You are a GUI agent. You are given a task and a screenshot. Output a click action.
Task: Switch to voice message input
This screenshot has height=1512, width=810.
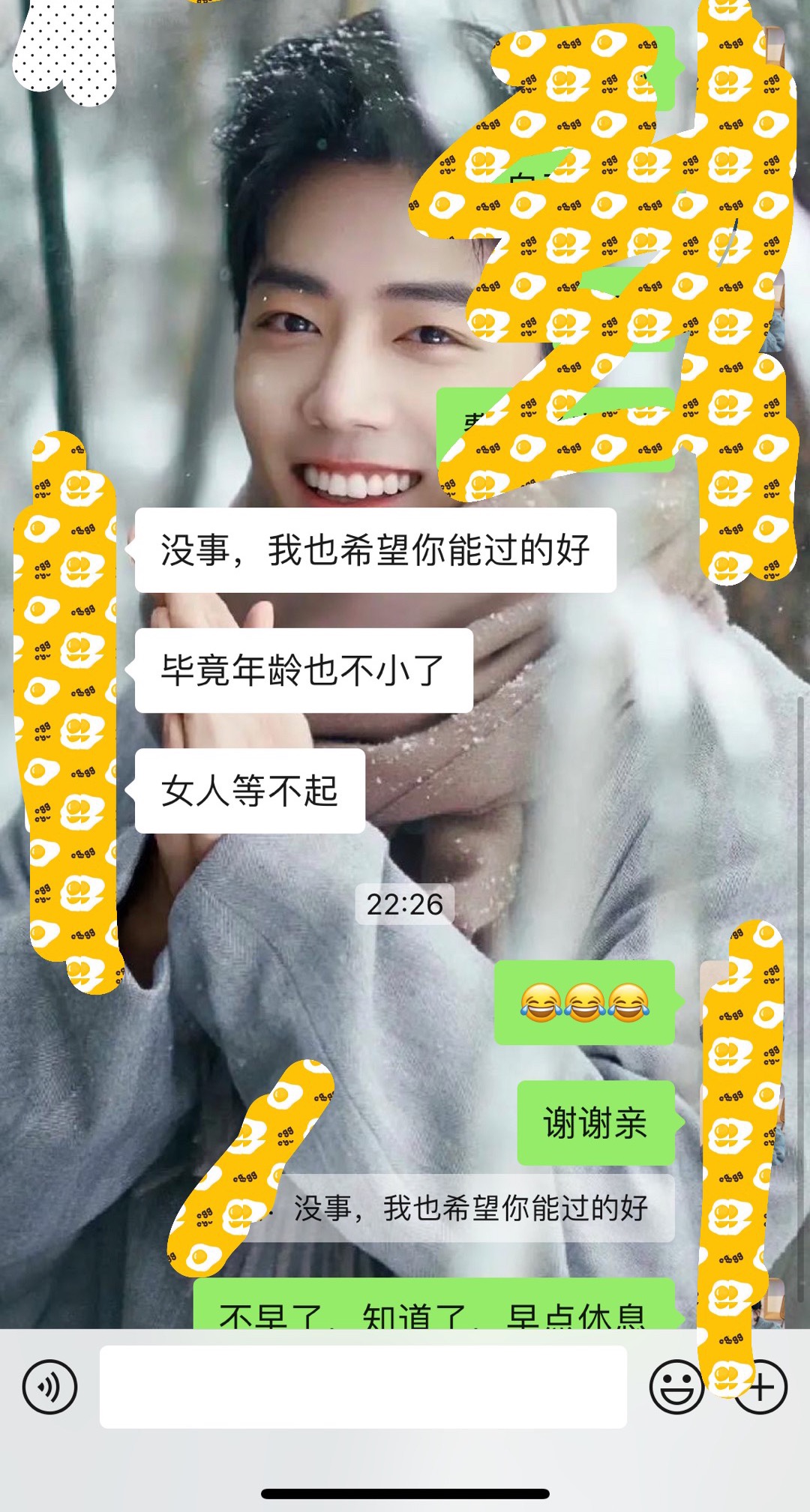pos(49,1386)
